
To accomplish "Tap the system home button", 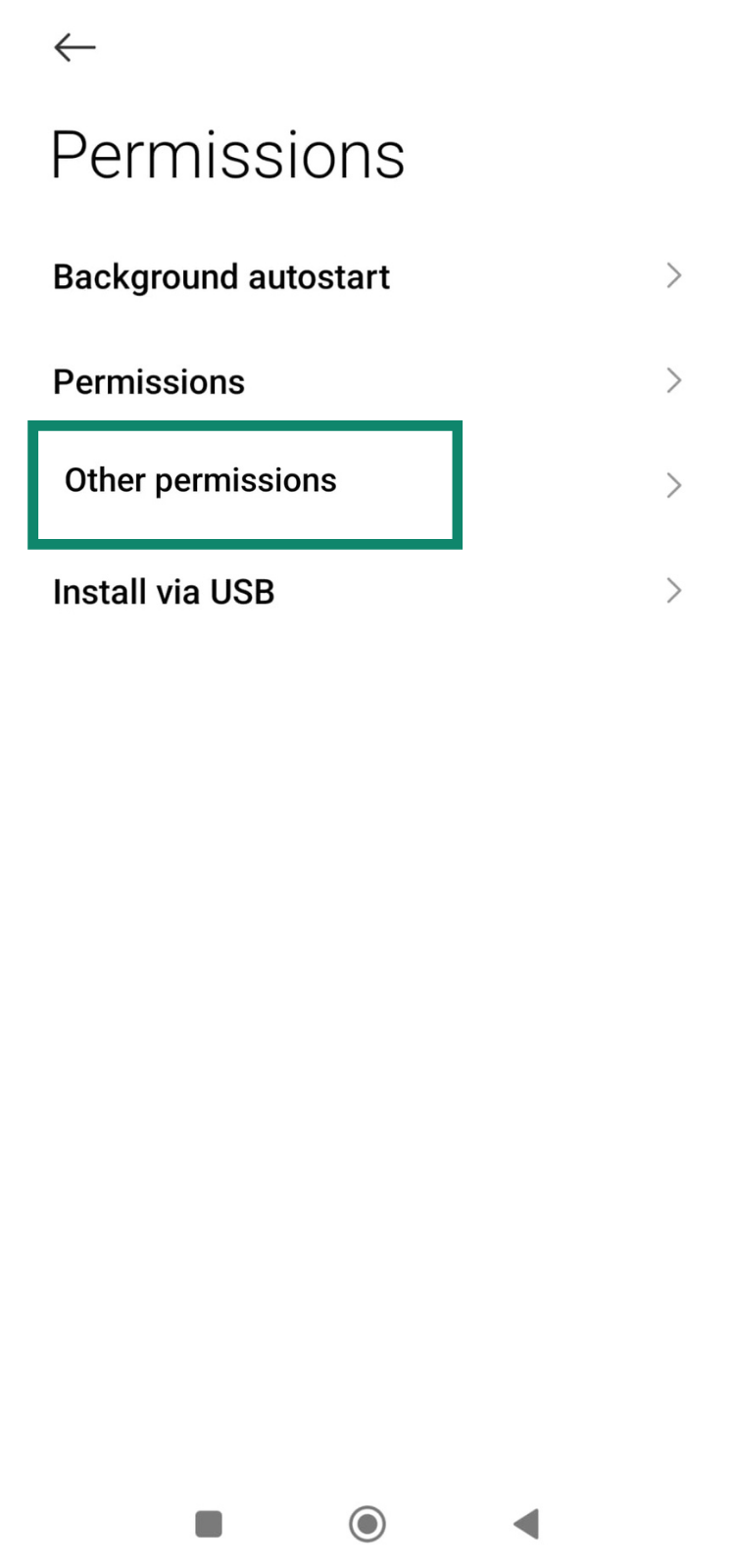I will (x=367, y=1524).
